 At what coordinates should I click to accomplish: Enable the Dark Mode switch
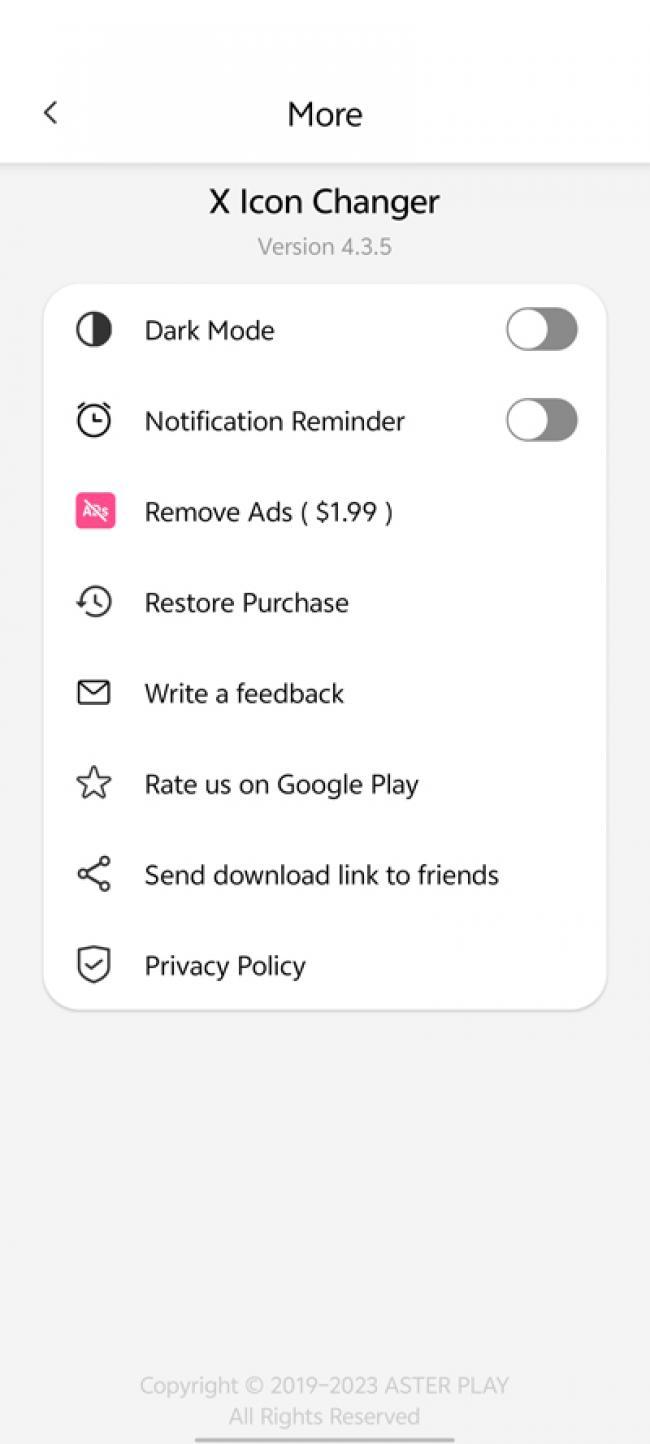click(541, 330)
